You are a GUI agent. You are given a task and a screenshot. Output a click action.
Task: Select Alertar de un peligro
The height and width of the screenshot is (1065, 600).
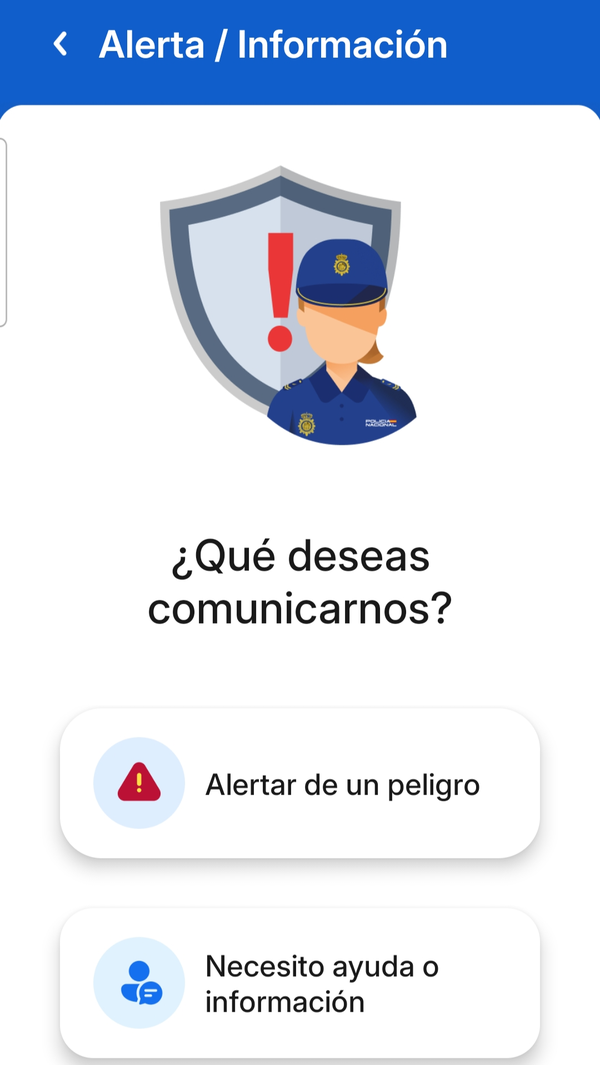pyautogui.click(x=300, y=783)
